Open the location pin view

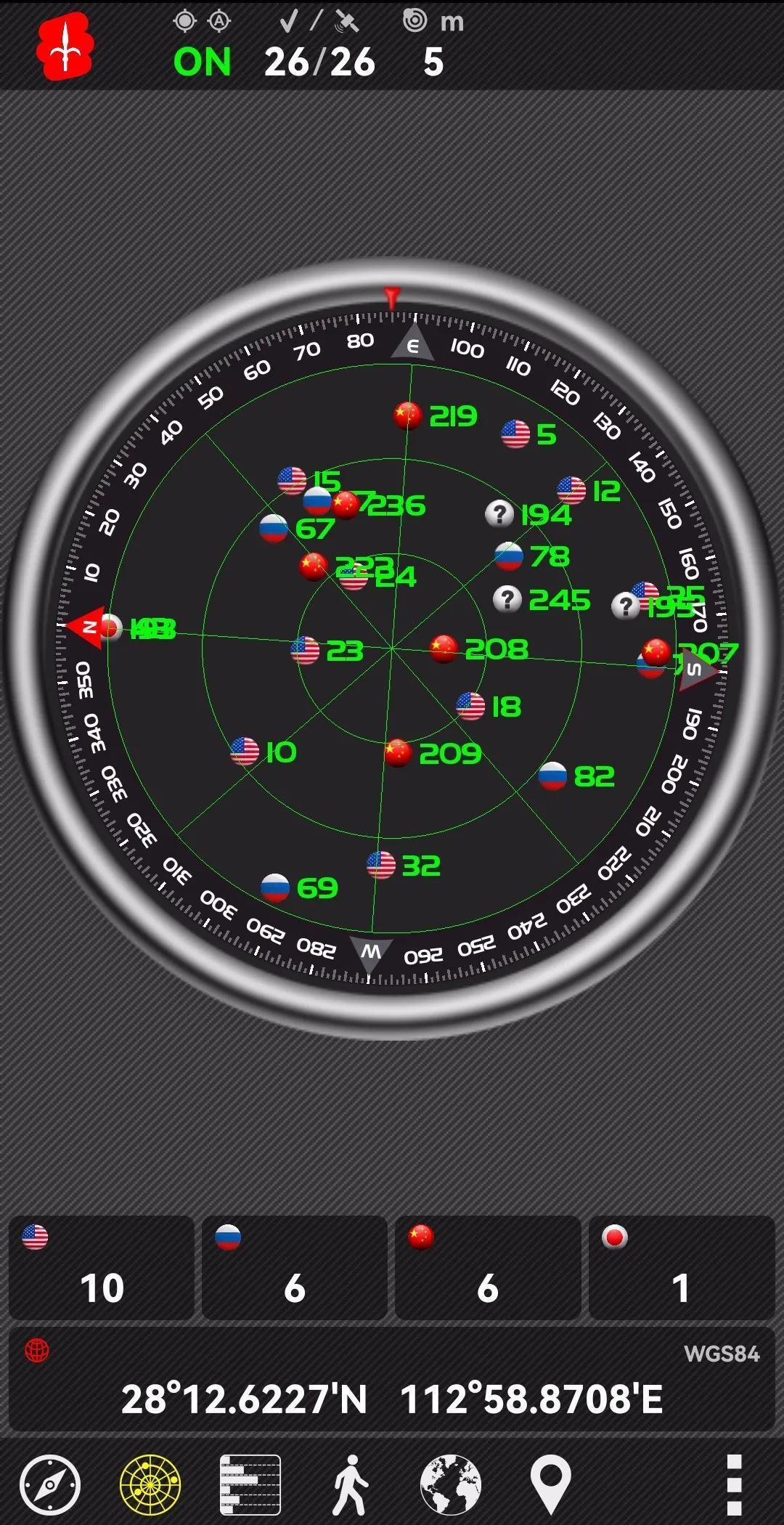point(551,1484)
